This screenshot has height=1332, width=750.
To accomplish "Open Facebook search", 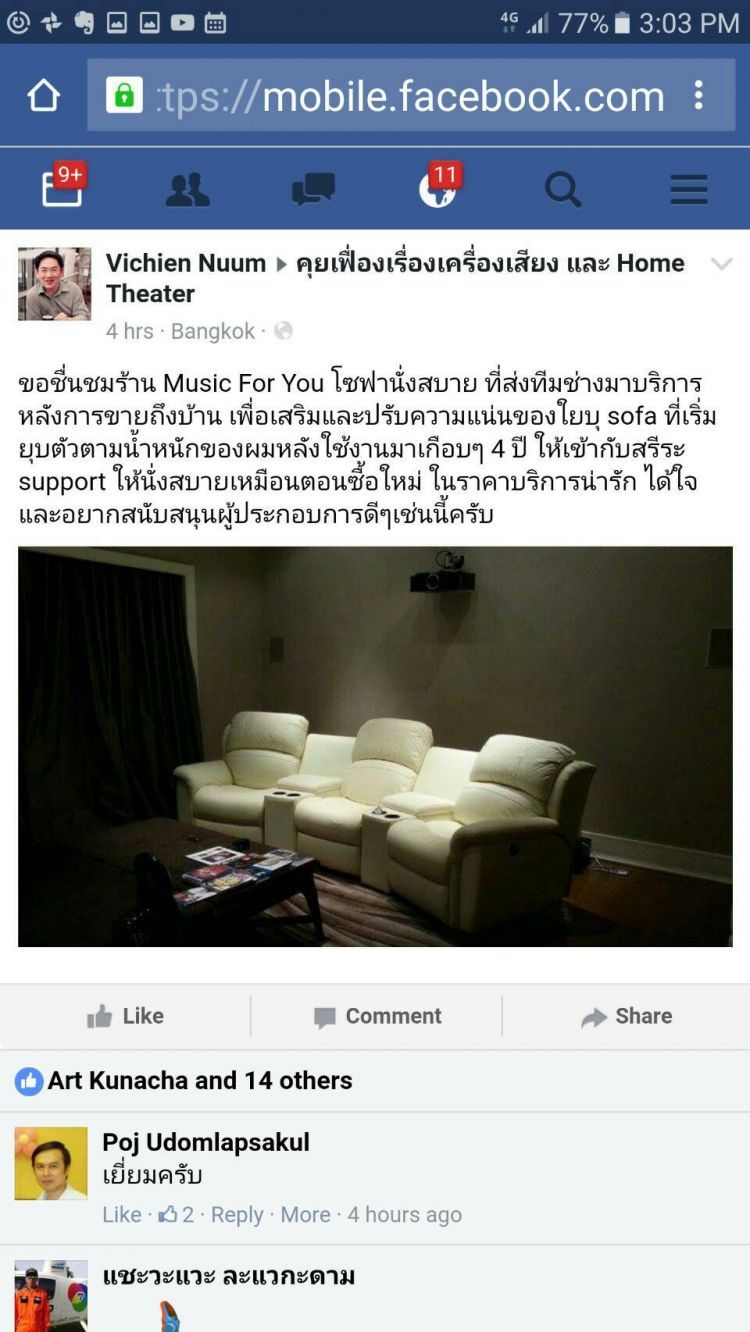I will [x=563, y=189].
